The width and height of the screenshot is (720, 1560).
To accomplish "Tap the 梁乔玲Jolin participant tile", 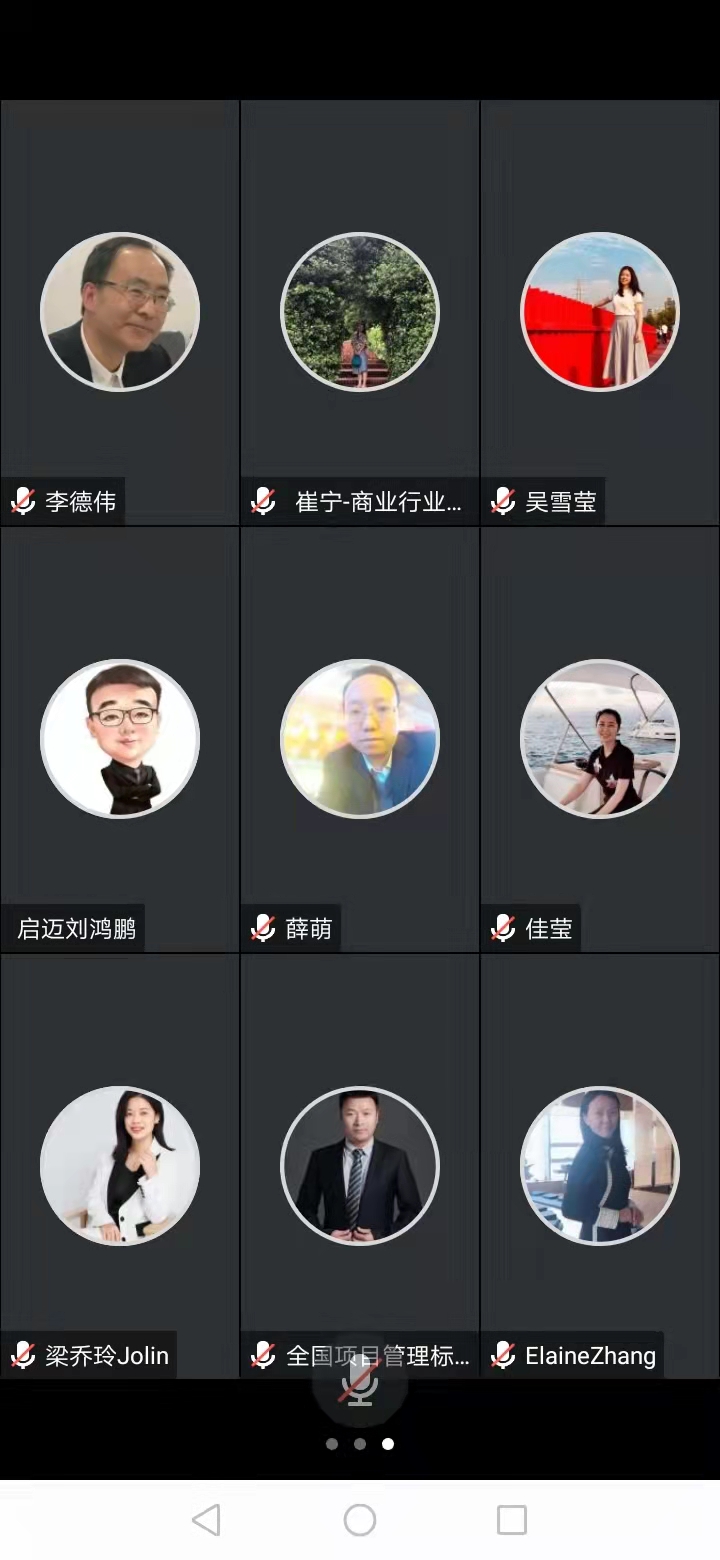I will click(x=120, y=1166).
